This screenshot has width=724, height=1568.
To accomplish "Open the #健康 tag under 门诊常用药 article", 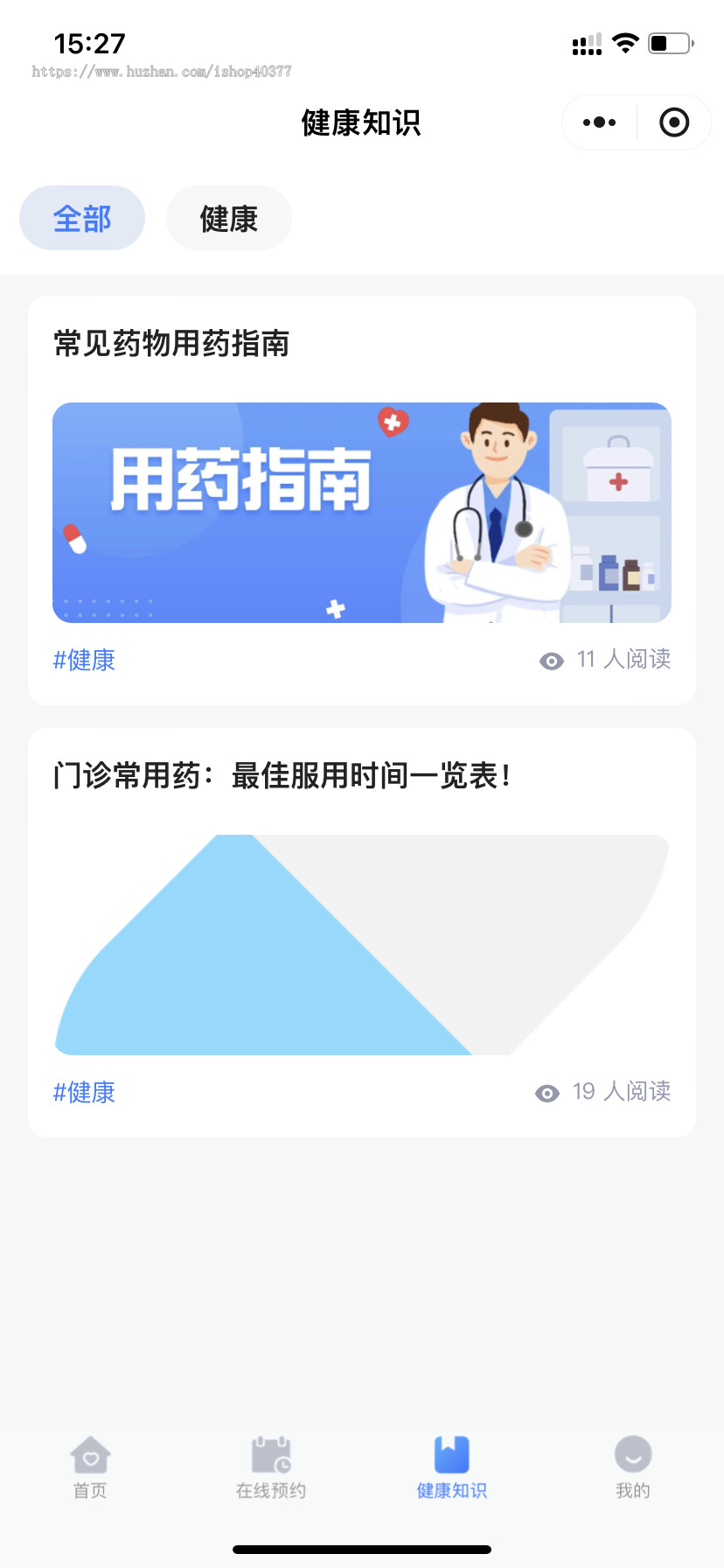I will point(83,1093).
